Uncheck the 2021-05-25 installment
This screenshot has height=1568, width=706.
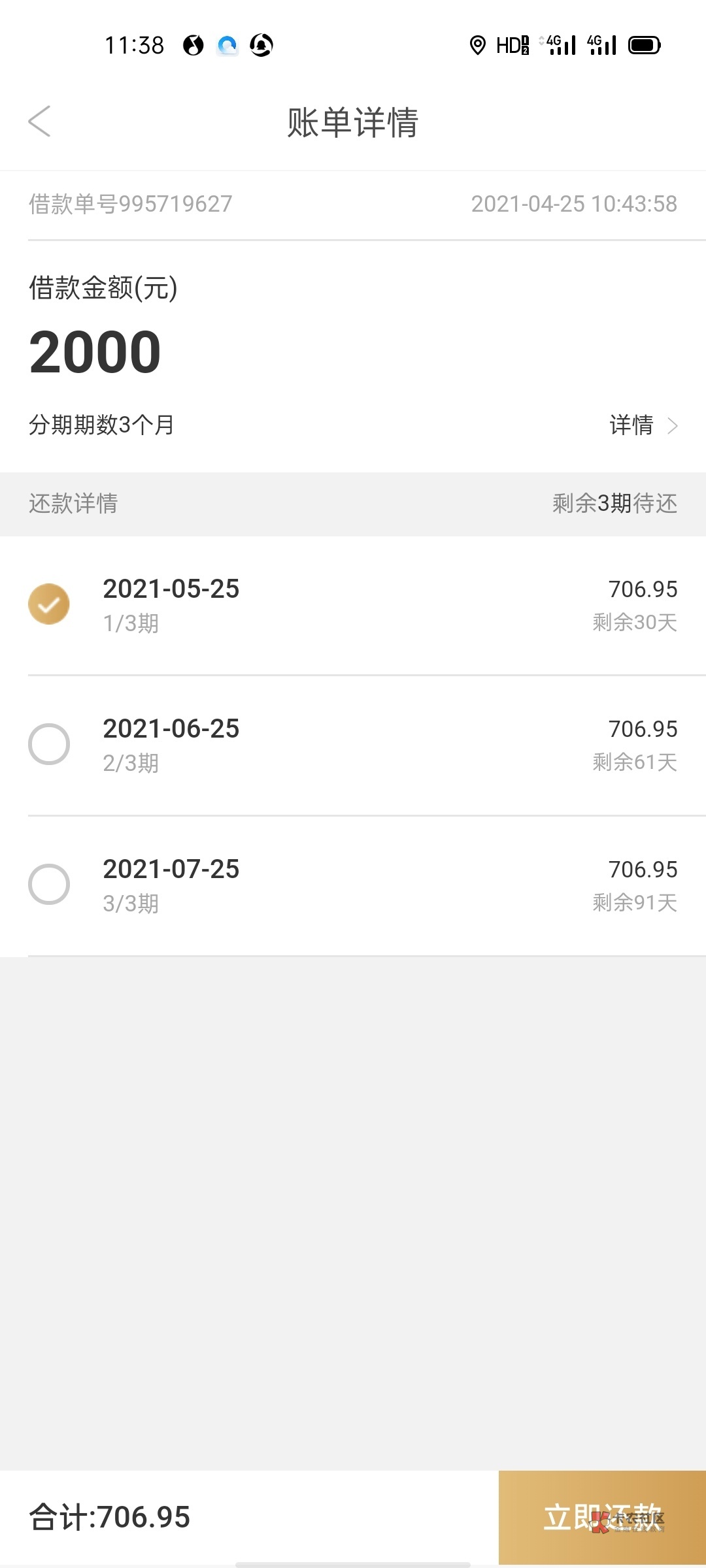coord(49,604)
